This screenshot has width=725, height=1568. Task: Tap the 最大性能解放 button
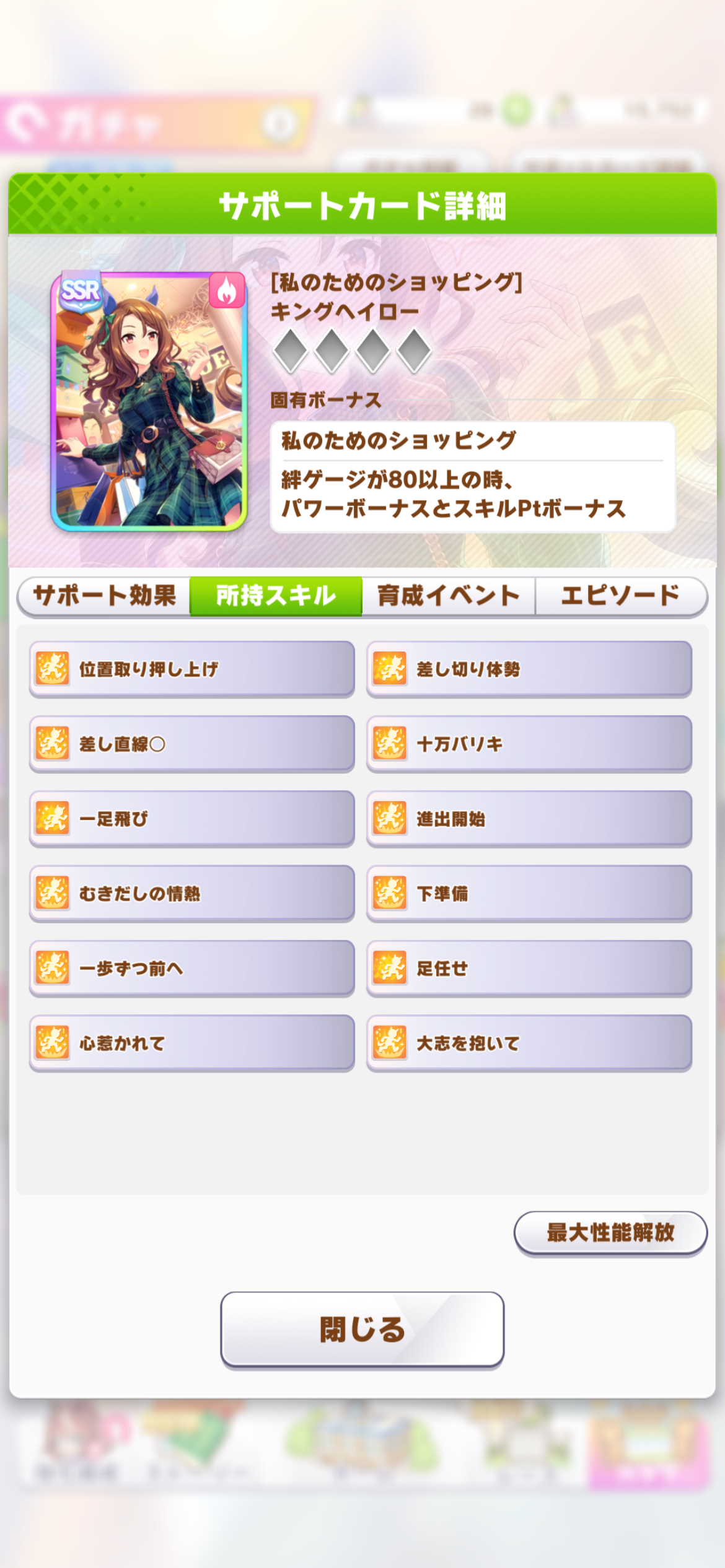click(610, 1232)
